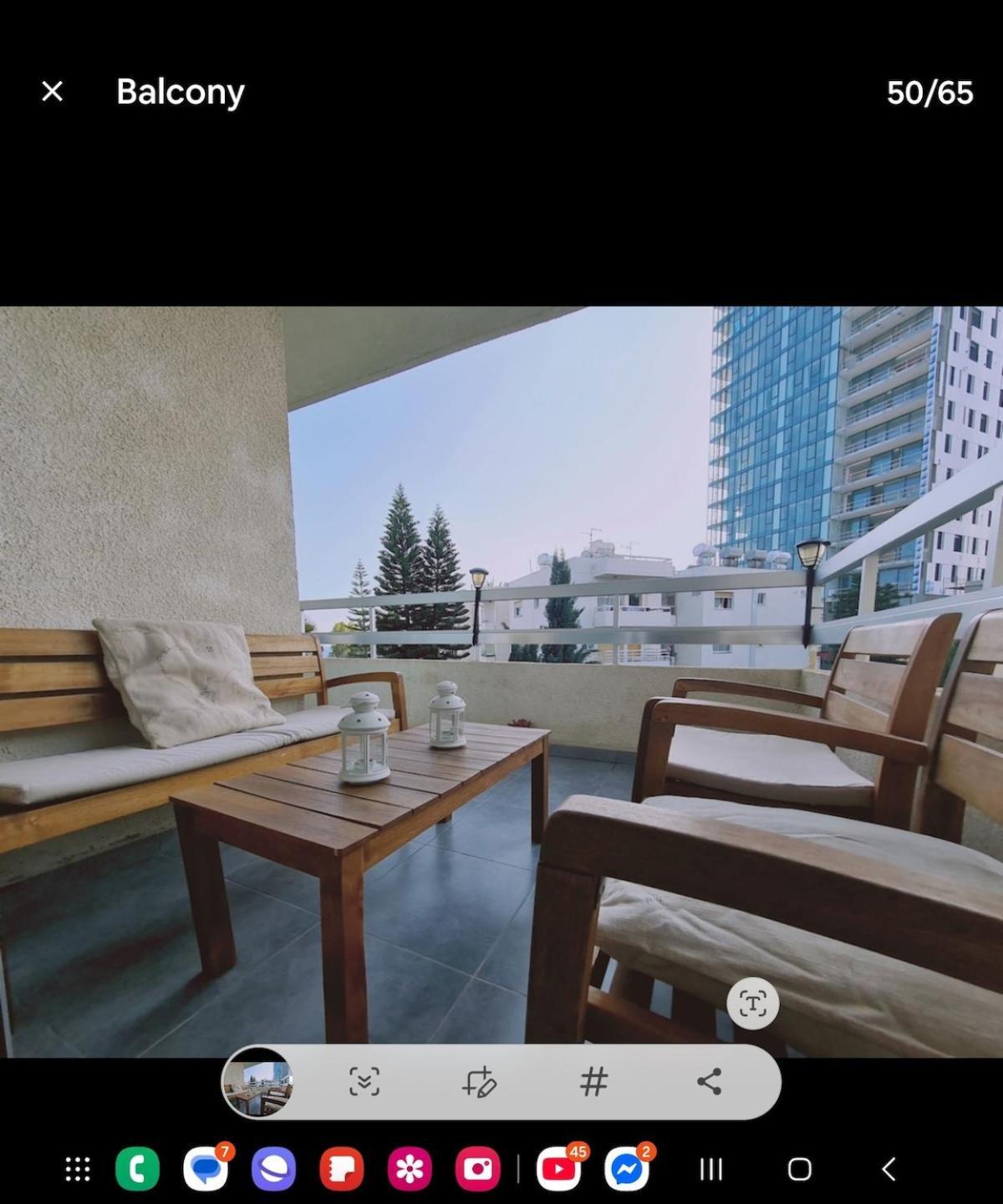Screen dimensions: 1003x1204
Task: Open the Gallery flower app
Action: tap(410, 1169)
